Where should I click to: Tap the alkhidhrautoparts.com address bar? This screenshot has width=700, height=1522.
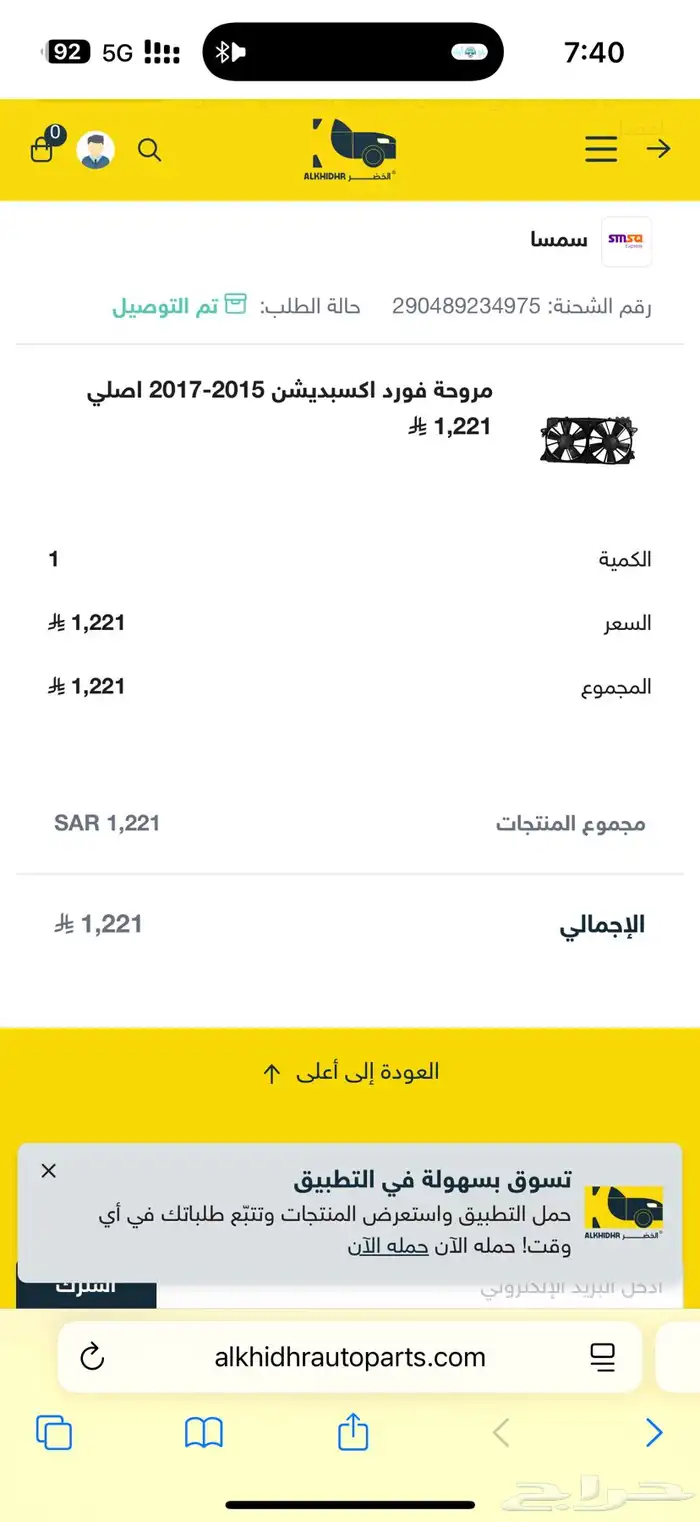[349, 1357]
